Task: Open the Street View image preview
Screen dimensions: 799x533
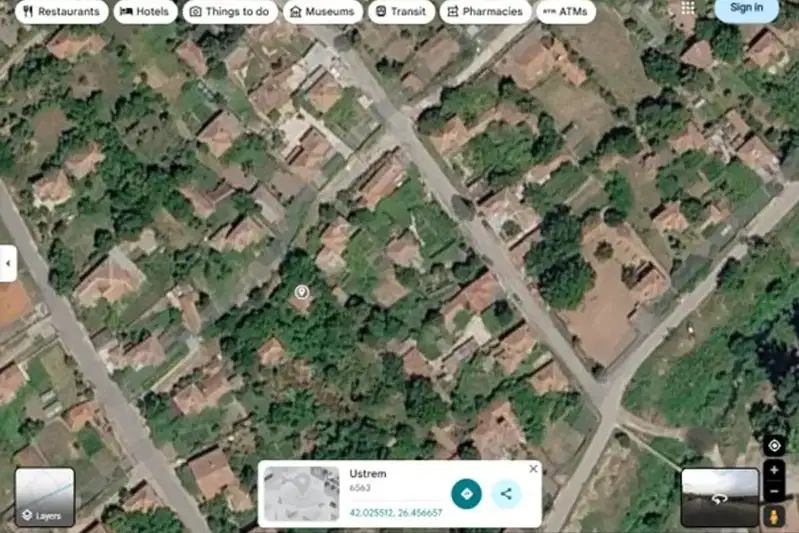Action: pyautogui.click(x=720, y=497)
